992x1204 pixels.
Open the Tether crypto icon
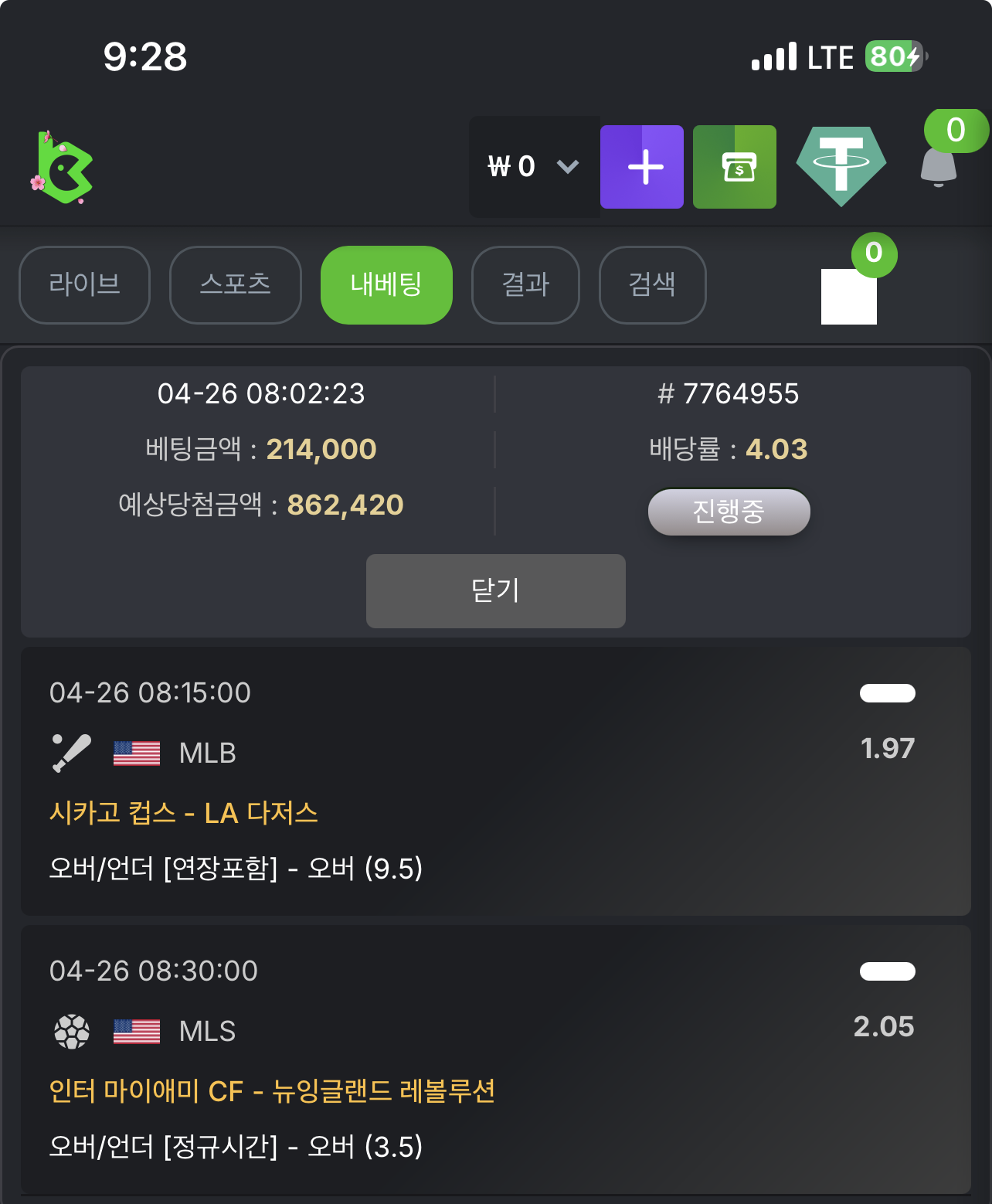click(841, 165)
